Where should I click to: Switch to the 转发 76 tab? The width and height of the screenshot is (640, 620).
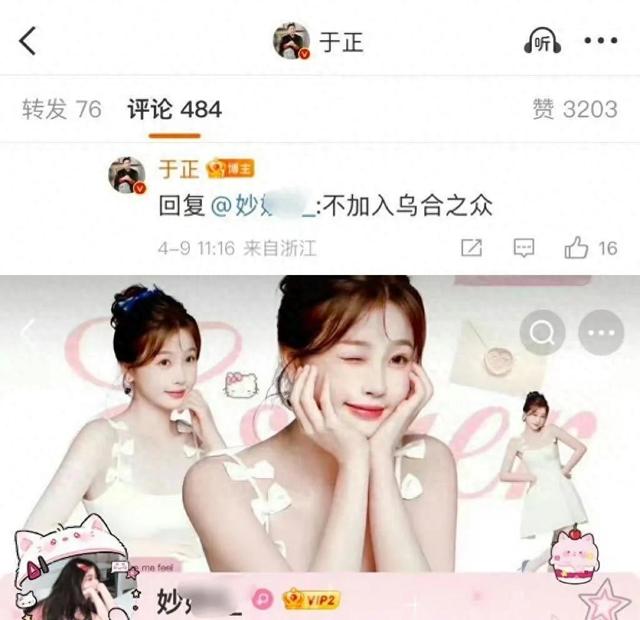click(62, 109)
